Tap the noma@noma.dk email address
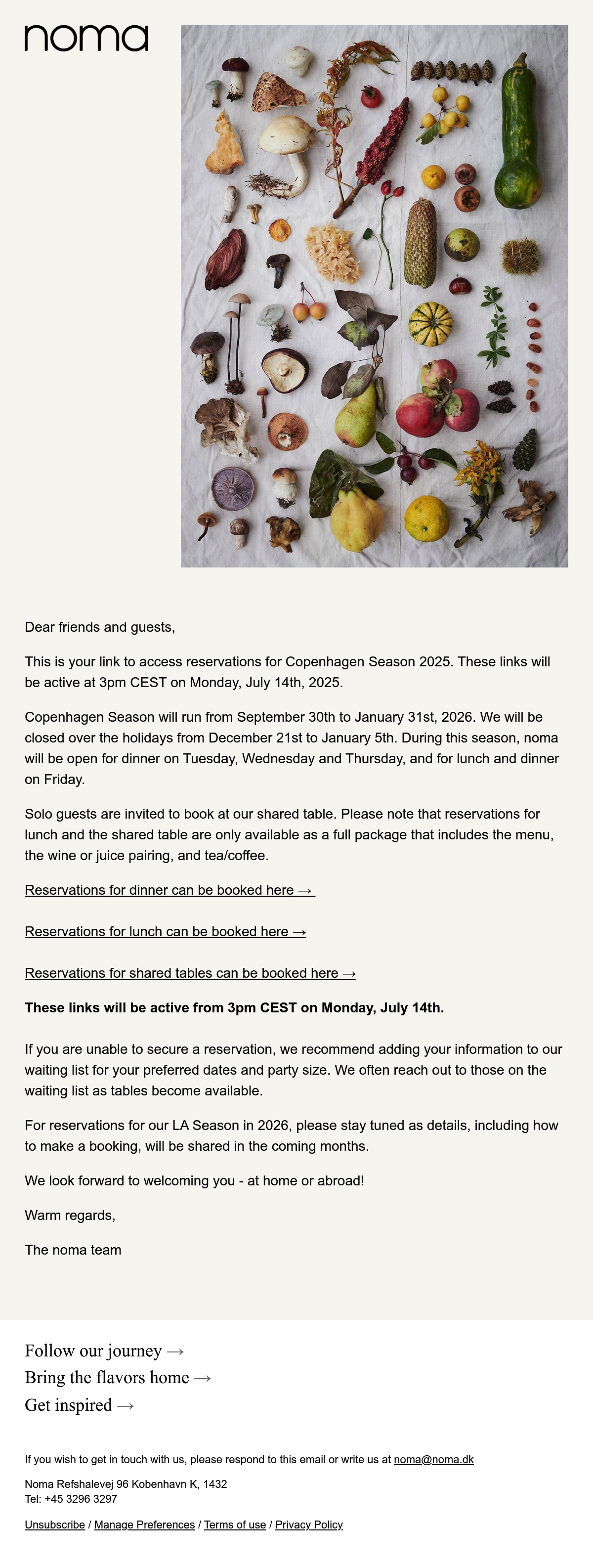The width and height of the screenshot is (593, 1568). click(x=434, y=1460)
